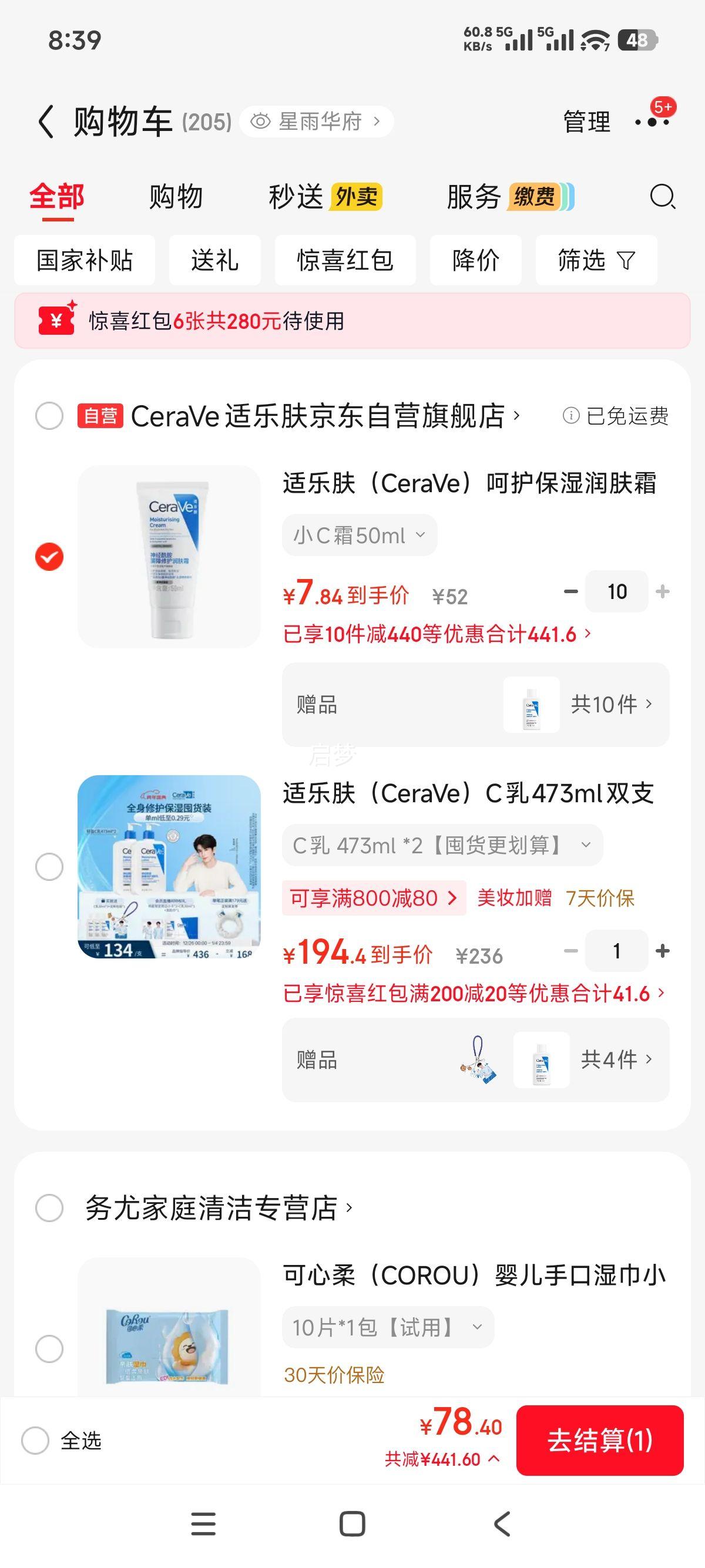The height and width of the screenshot is (1568, 705).
Task: Open the C乳473ml*2 SKU dropdown
Action: 439,844
